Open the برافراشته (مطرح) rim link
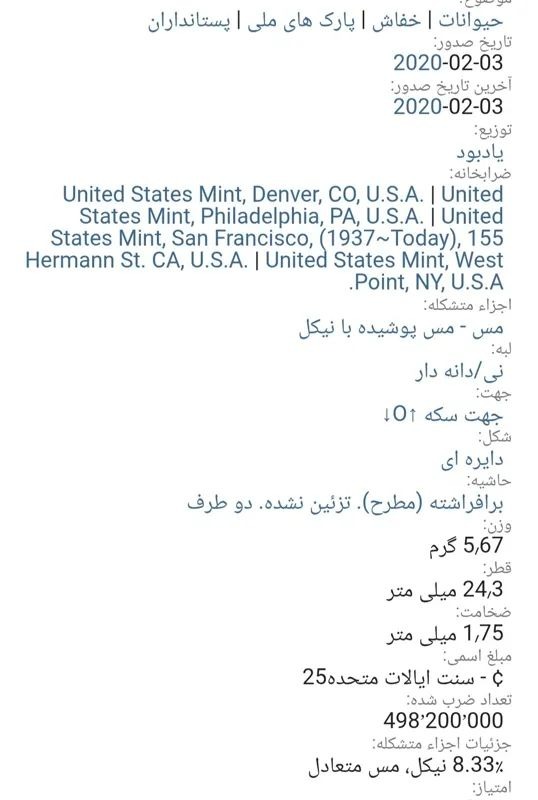This screenshot has height=800, width=538. (x=345, y=503)
